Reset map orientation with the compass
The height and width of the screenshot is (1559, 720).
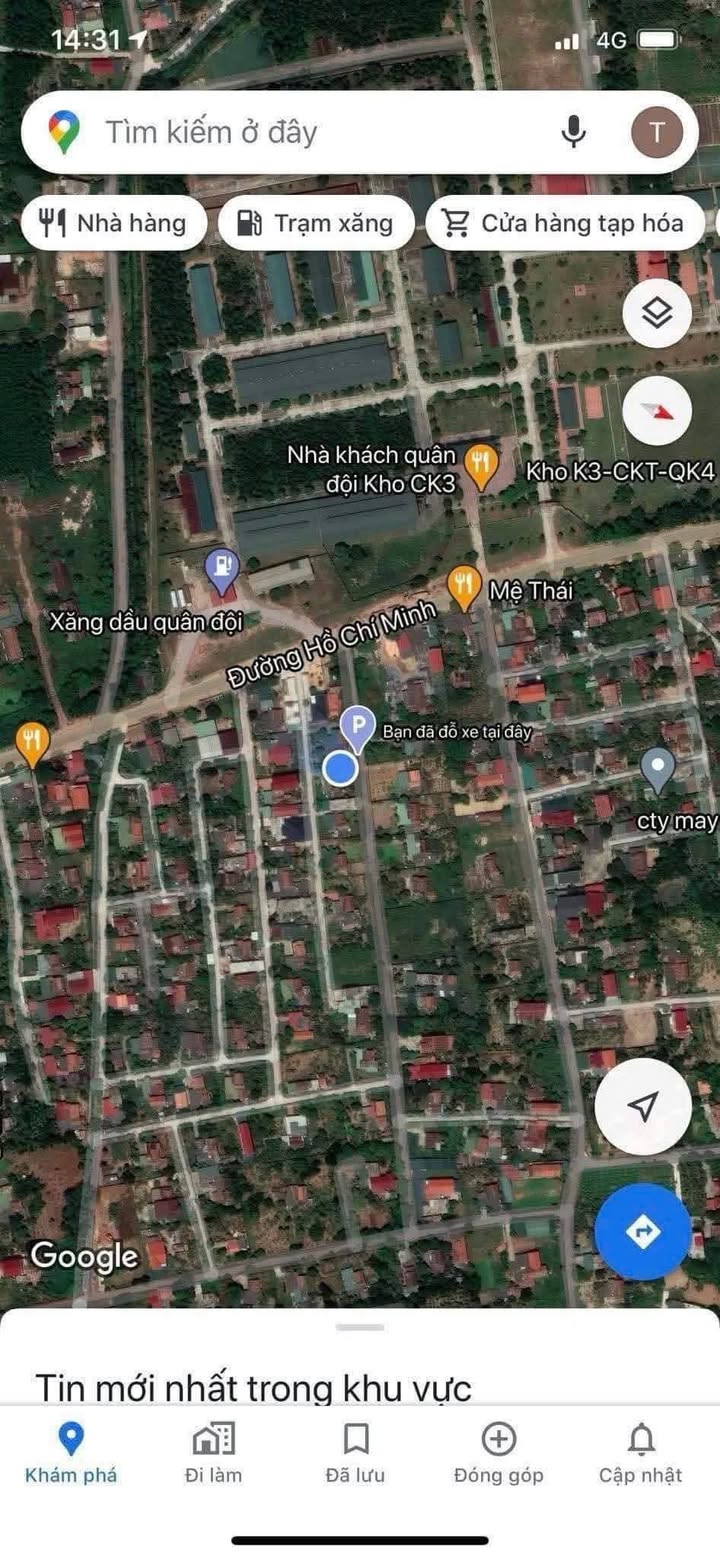[657, 411]
